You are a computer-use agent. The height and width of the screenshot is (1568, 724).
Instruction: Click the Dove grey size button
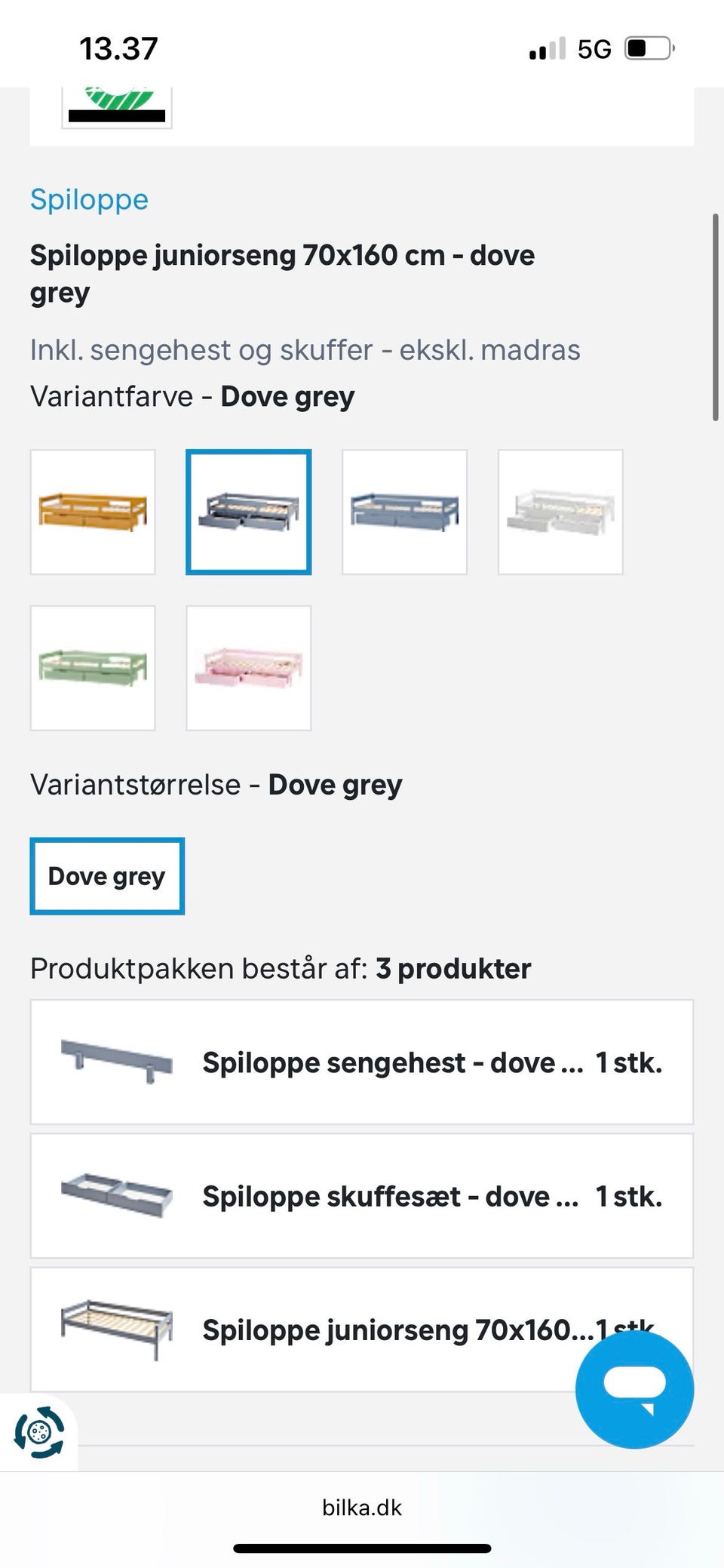coord(106,876)
